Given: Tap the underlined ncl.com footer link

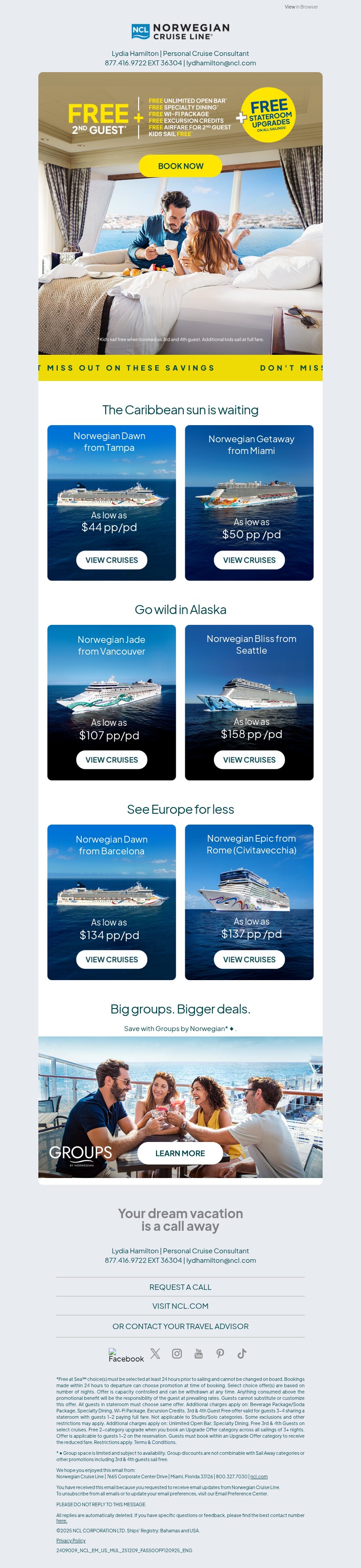Looking at the screenshot, I should (259, 1476).
